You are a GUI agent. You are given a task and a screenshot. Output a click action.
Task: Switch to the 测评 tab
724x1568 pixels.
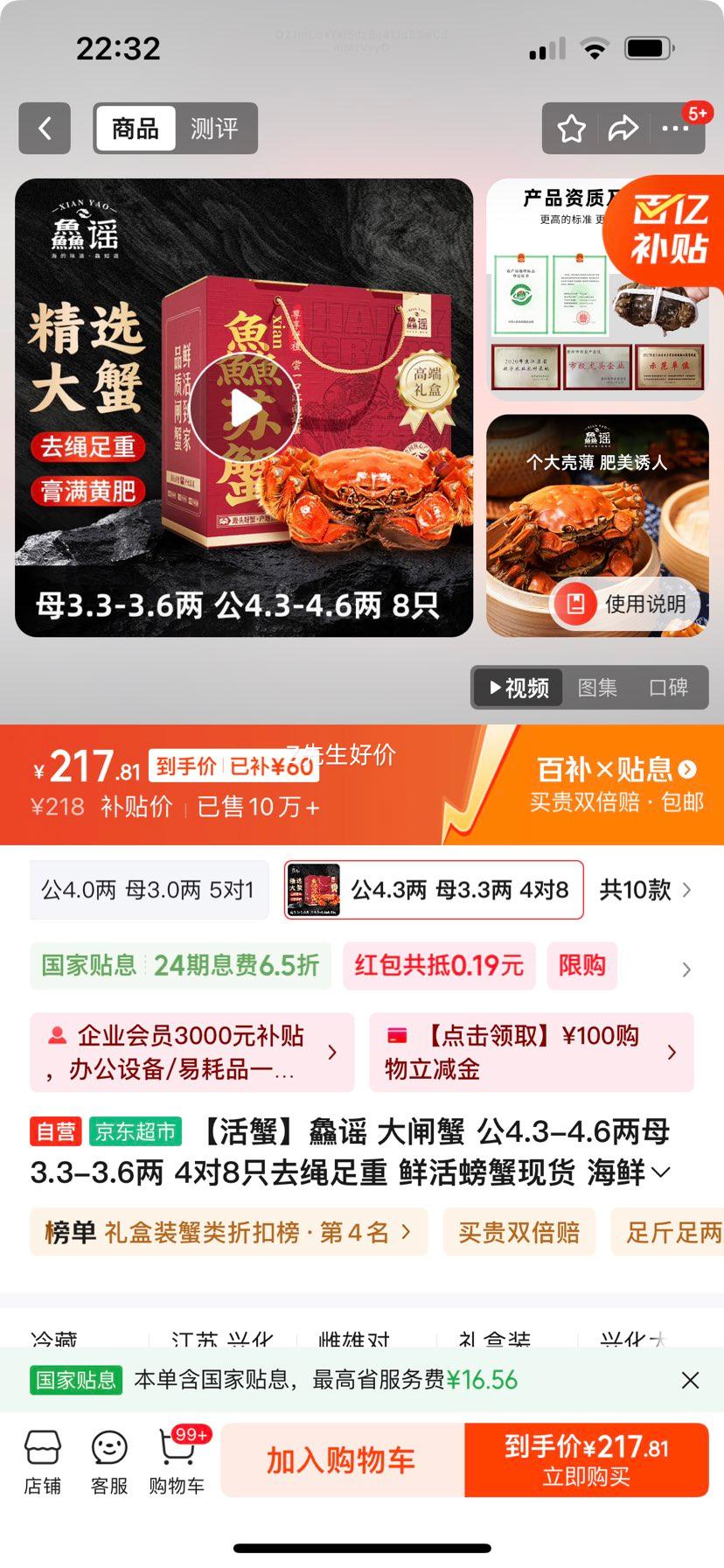click(x=214, y=129)
